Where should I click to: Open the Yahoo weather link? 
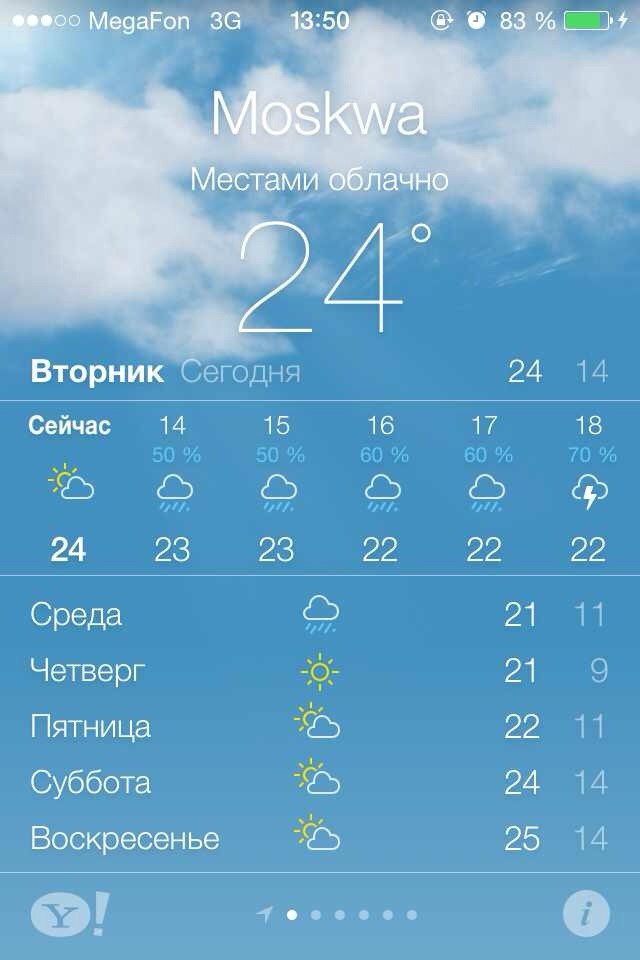(x=69, y=913)
